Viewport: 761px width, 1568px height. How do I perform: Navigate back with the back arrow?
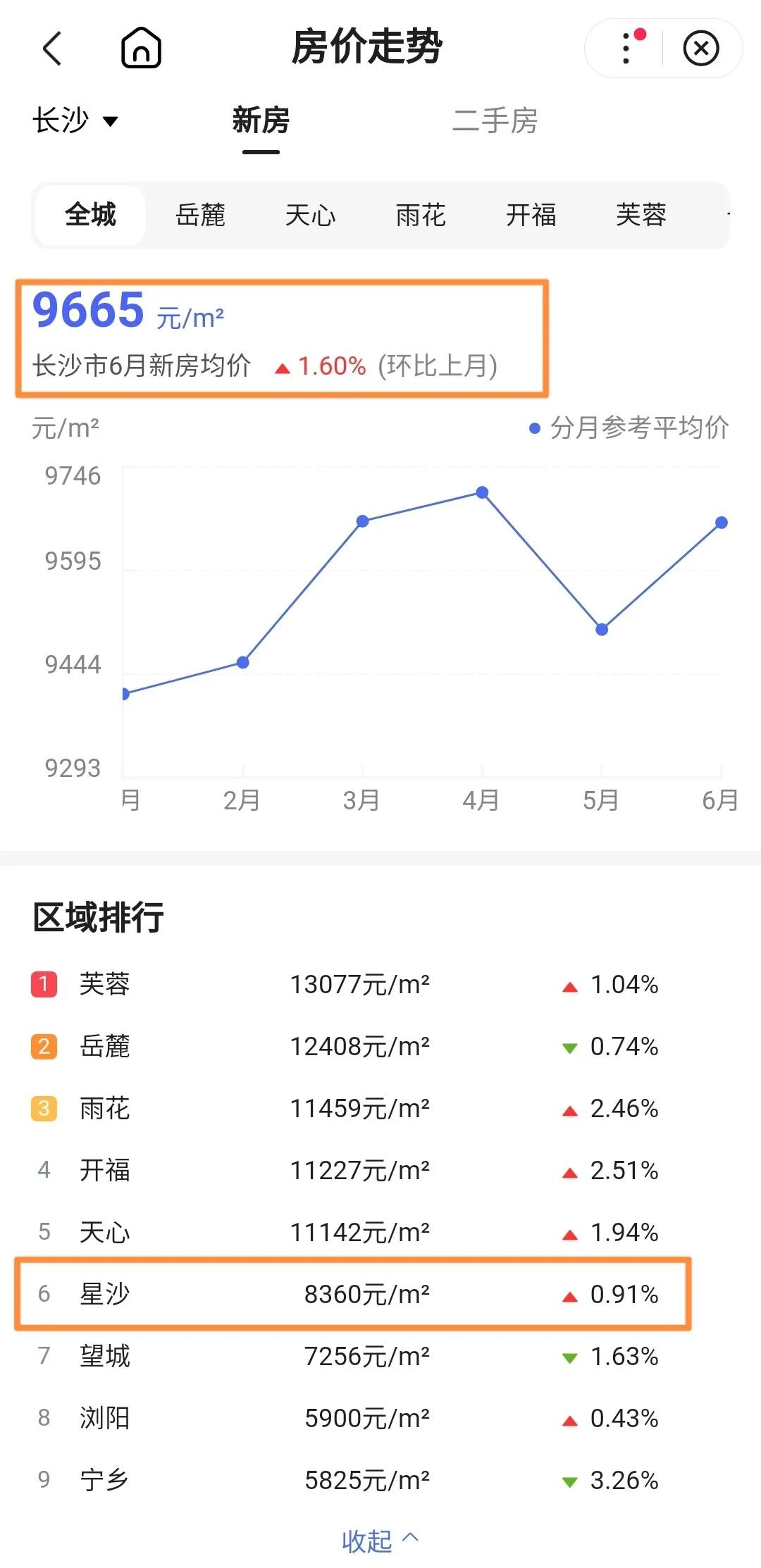pos(53,49)
